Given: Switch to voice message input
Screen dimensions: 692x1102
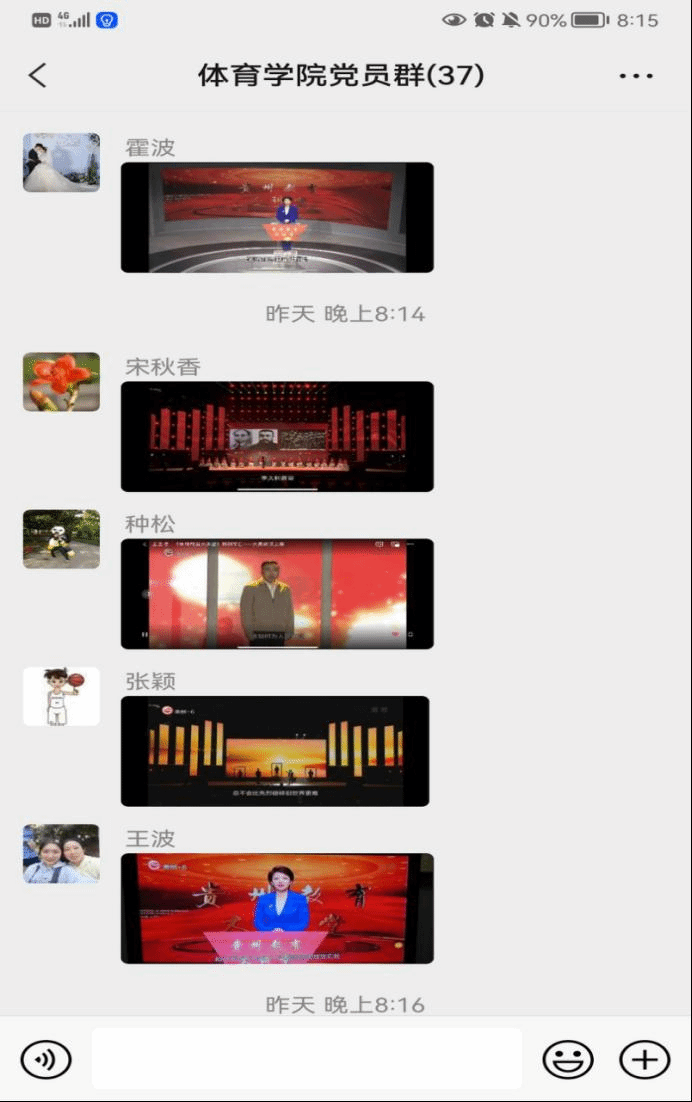Looking at the screenshot, I should [x=46, y=1059].
